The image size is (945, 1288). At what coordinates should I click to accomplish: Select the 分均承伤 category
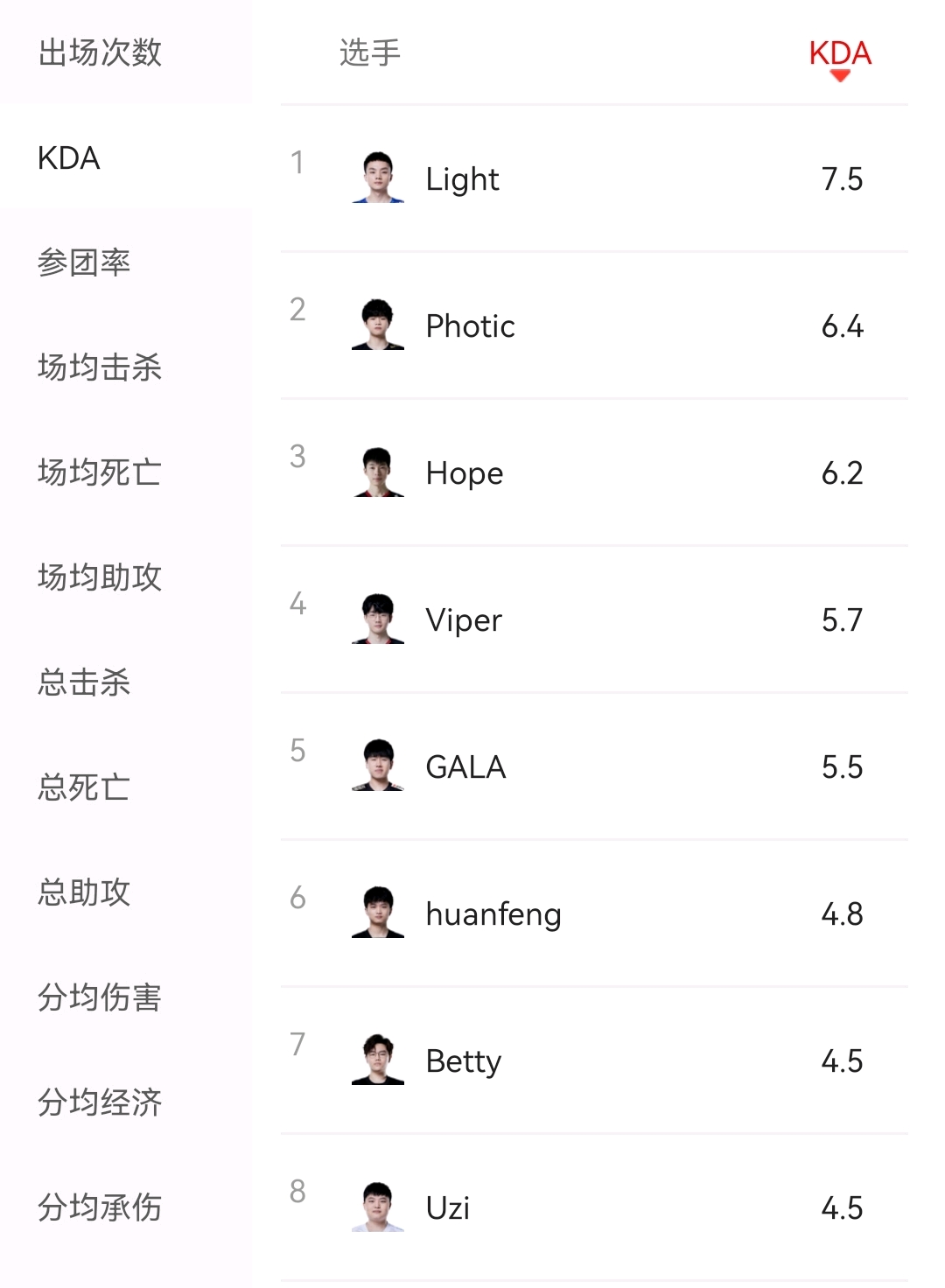(x=100, y=1207)
